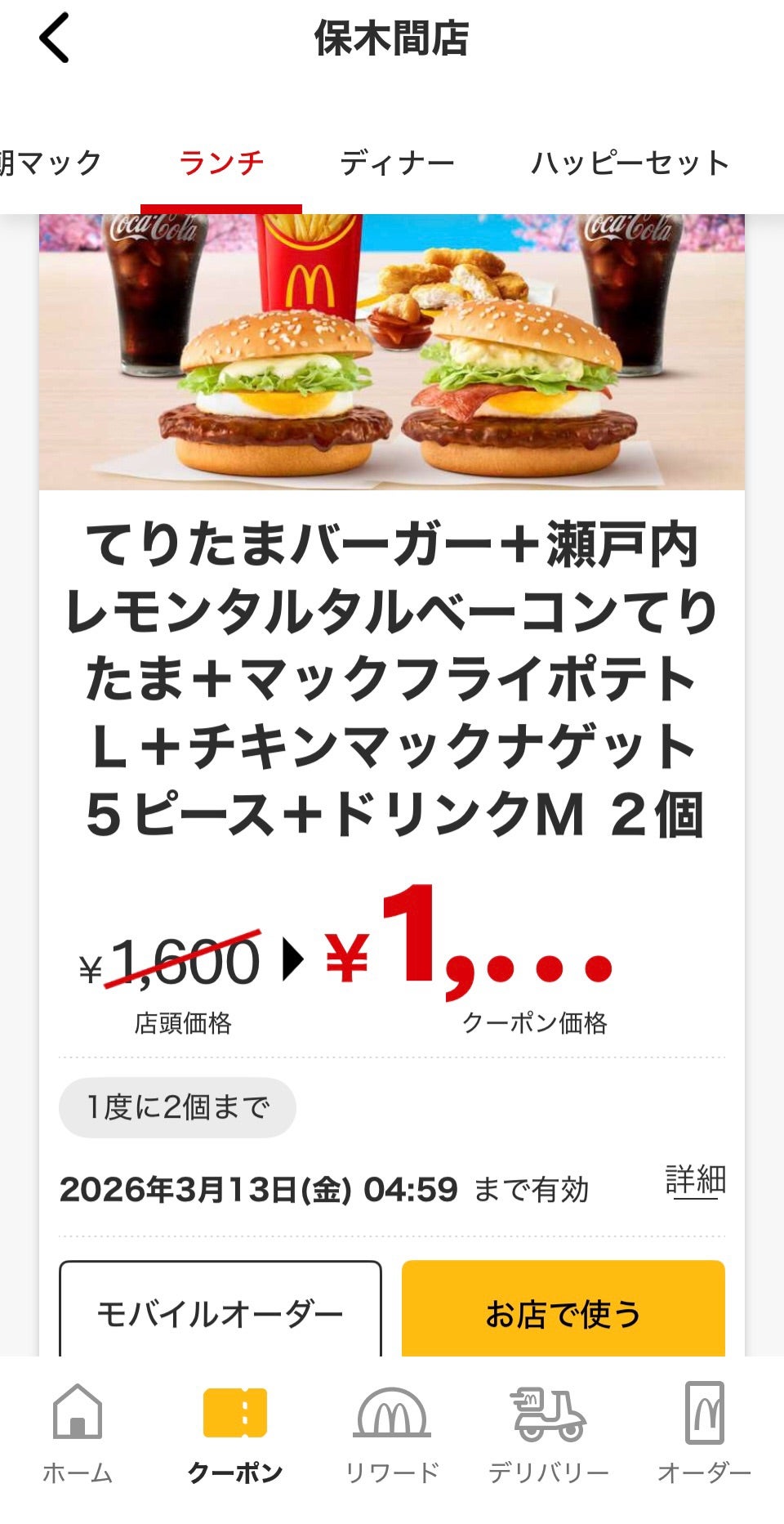The width and height of the screenshot is (784, 1524).
Task: Select the ランチ tab
Action: (x=221, y=163)
